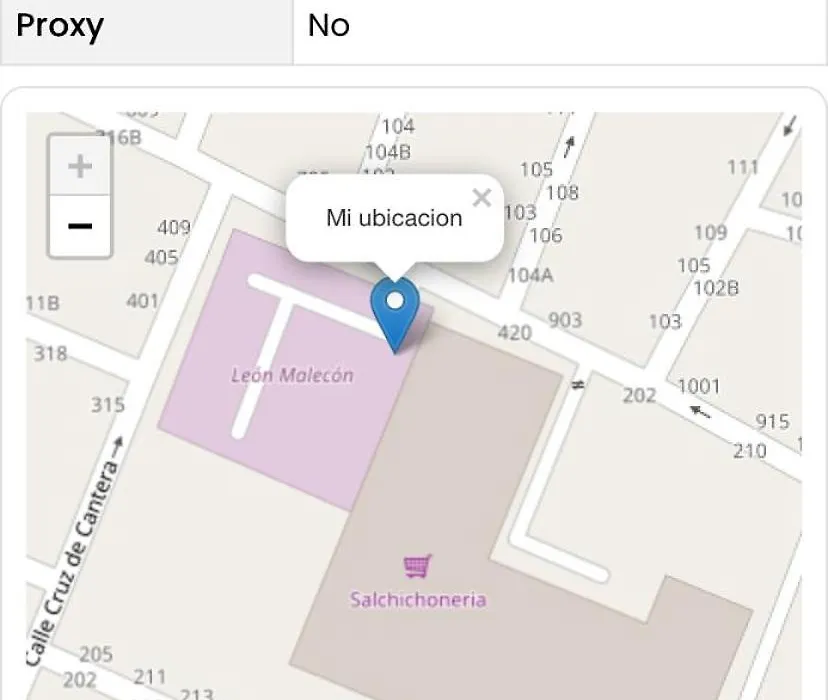Viewport: 828px width, 700px height.
Task: Close the Mi ubicacion popup
Action: (x=482, y=198)
